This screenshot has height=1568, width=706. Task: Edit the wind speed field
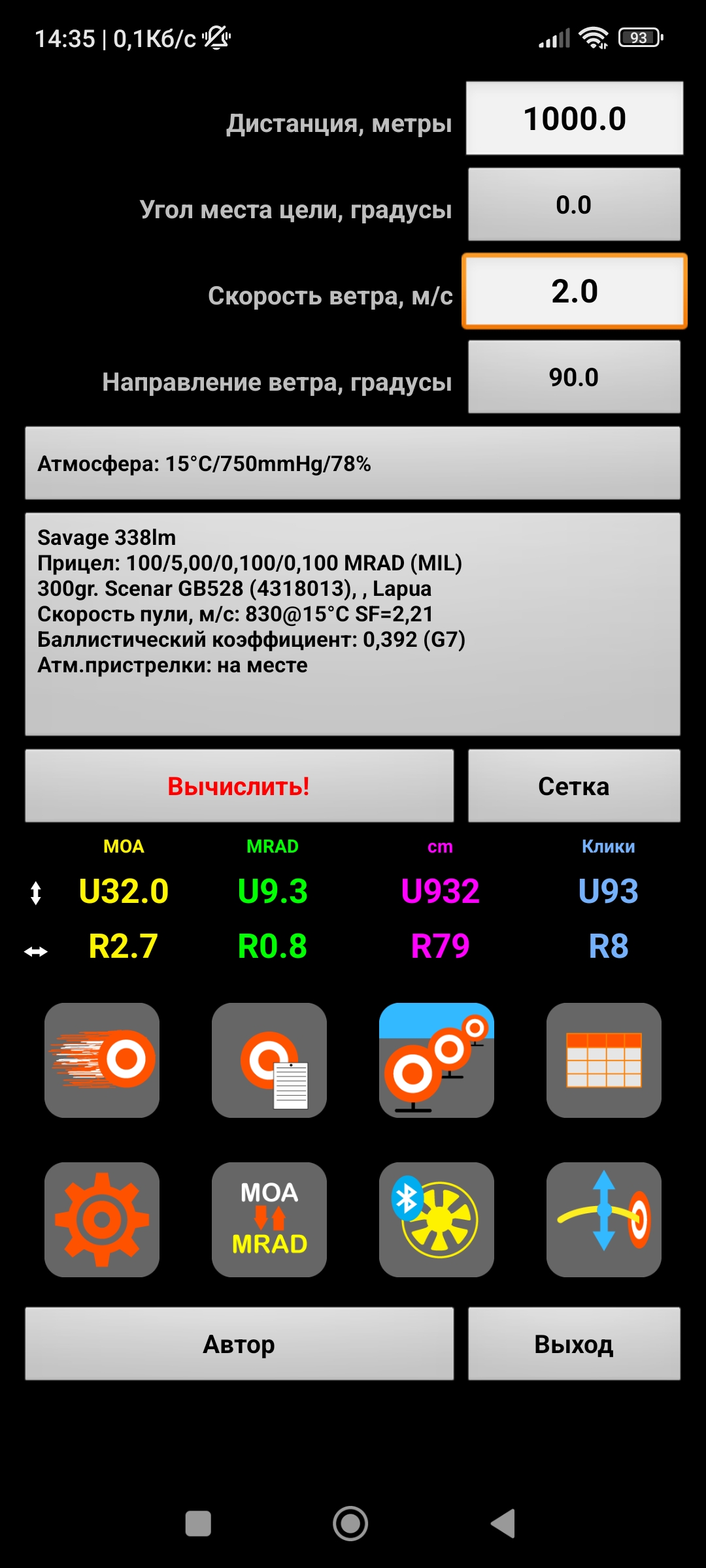pos(574,291)
